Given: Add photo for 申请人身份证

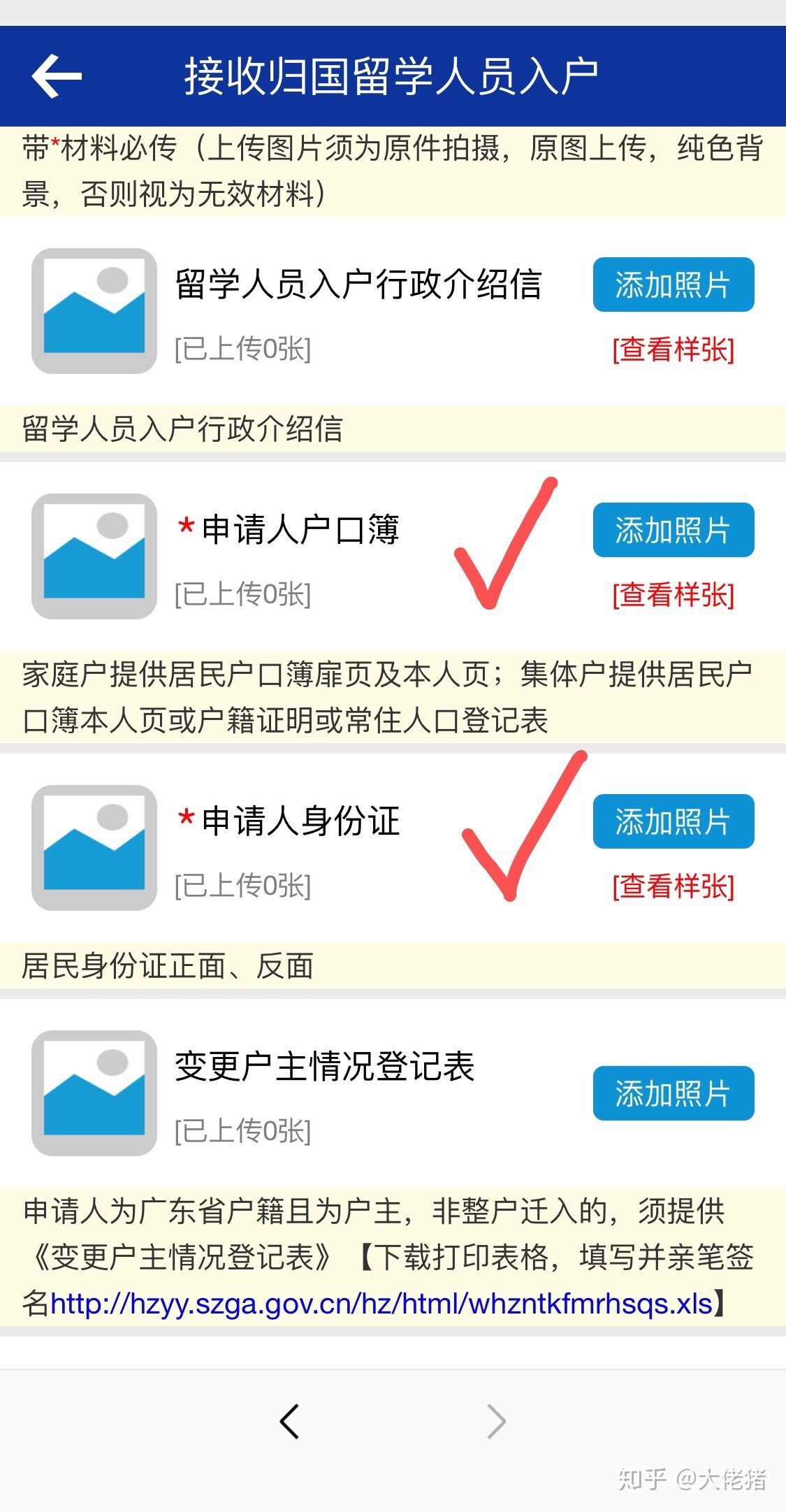Looking at the screenshot, I should pyautogui.click(x=673, y=821).
